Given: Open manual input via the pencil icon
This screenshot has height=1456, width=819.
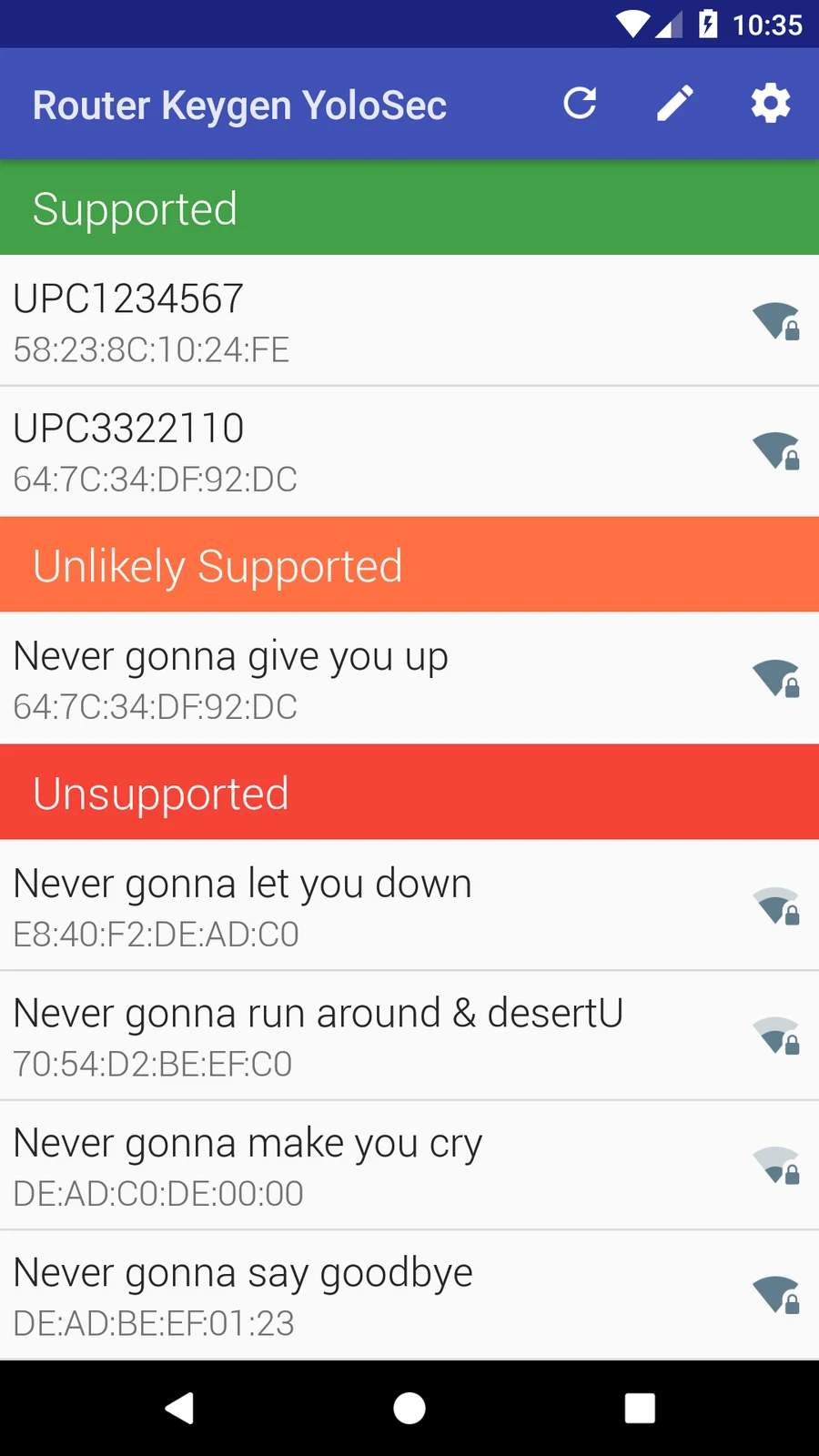Looking at the screenshot, I should (675, 104).
